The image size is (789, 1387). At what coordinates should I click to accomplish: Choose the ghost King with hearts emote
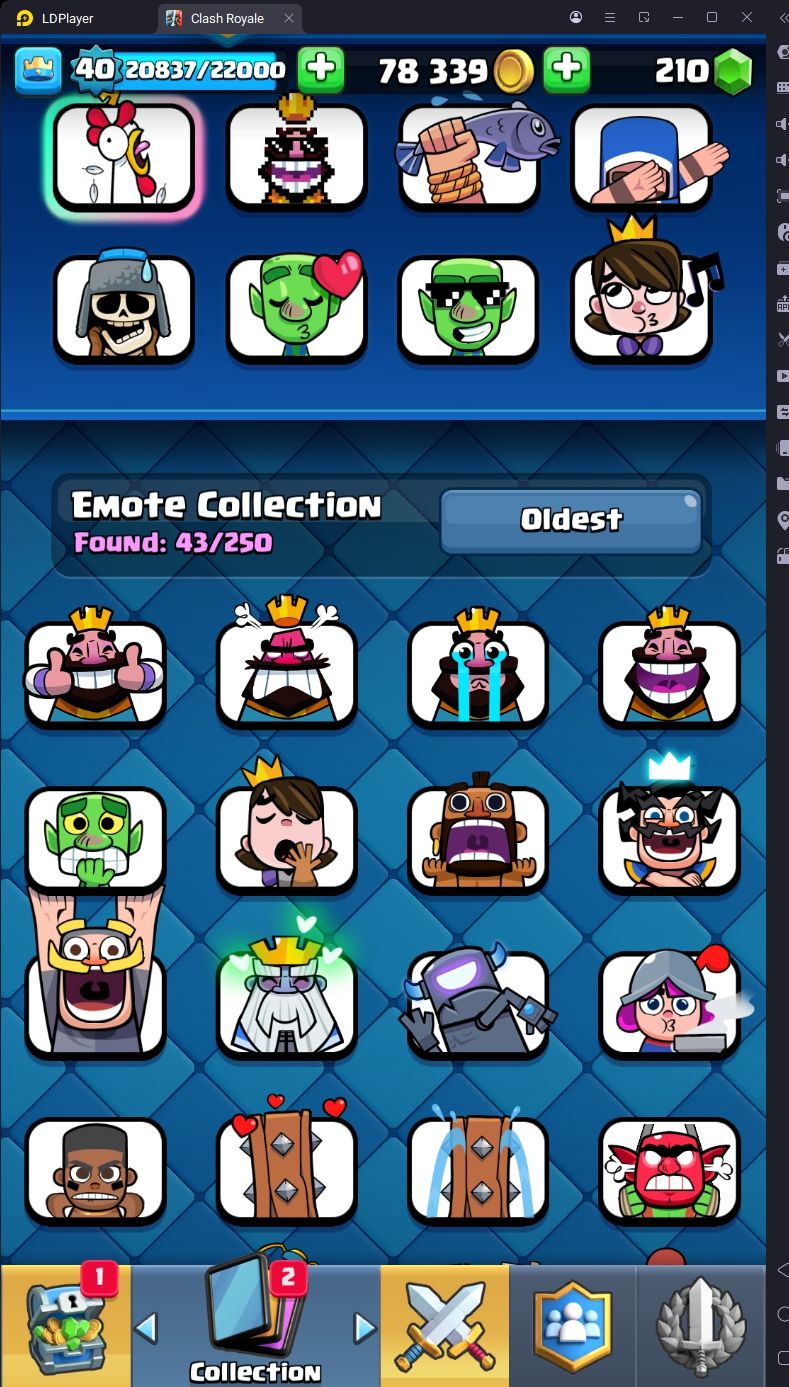click(x=286, y=1005)
